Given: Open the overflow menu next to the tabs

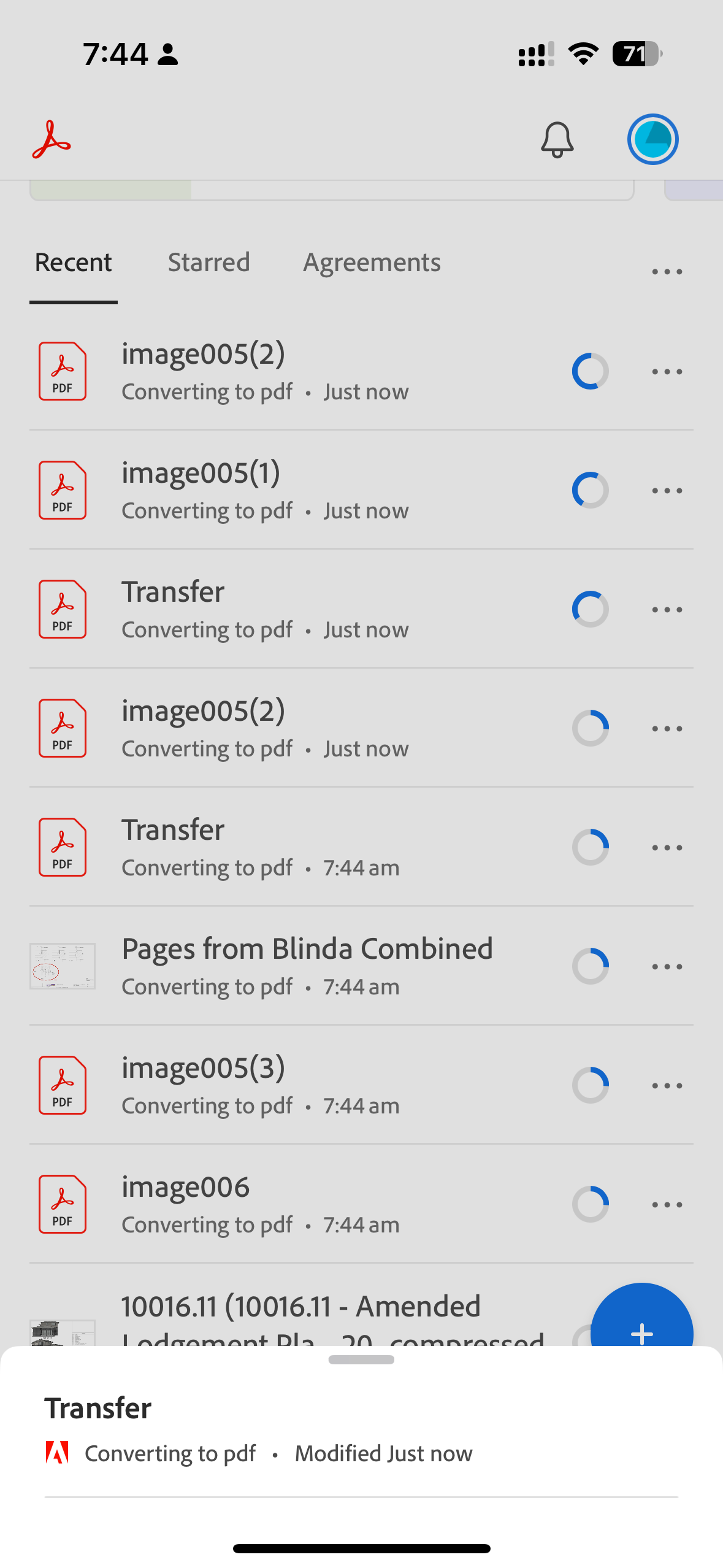Looking at the screenshot, I should point(667,271).
